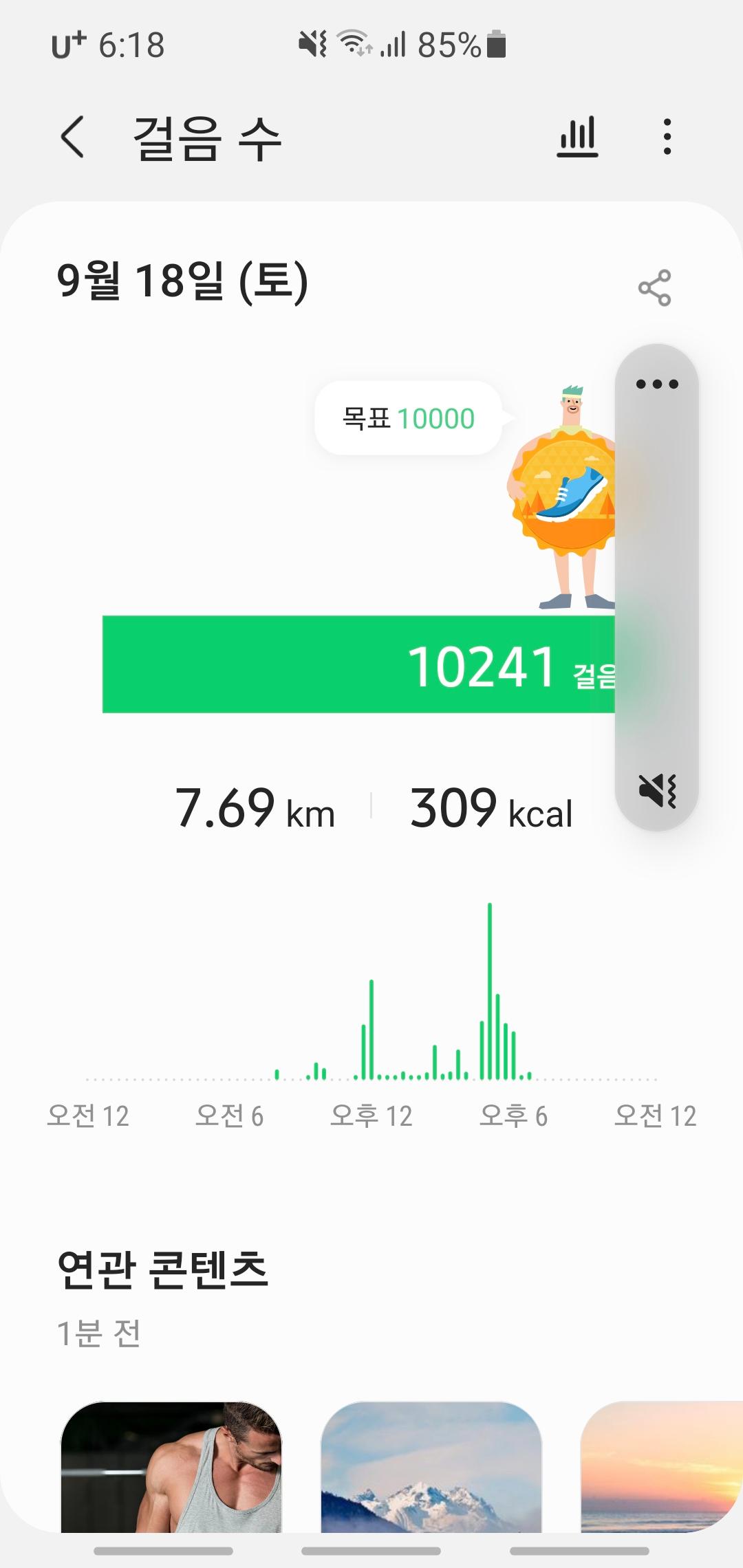The width and height of the screenshot is (743, 1568).
Task: Share the 9월 18일 step record
Action: [x=654, y=287]
